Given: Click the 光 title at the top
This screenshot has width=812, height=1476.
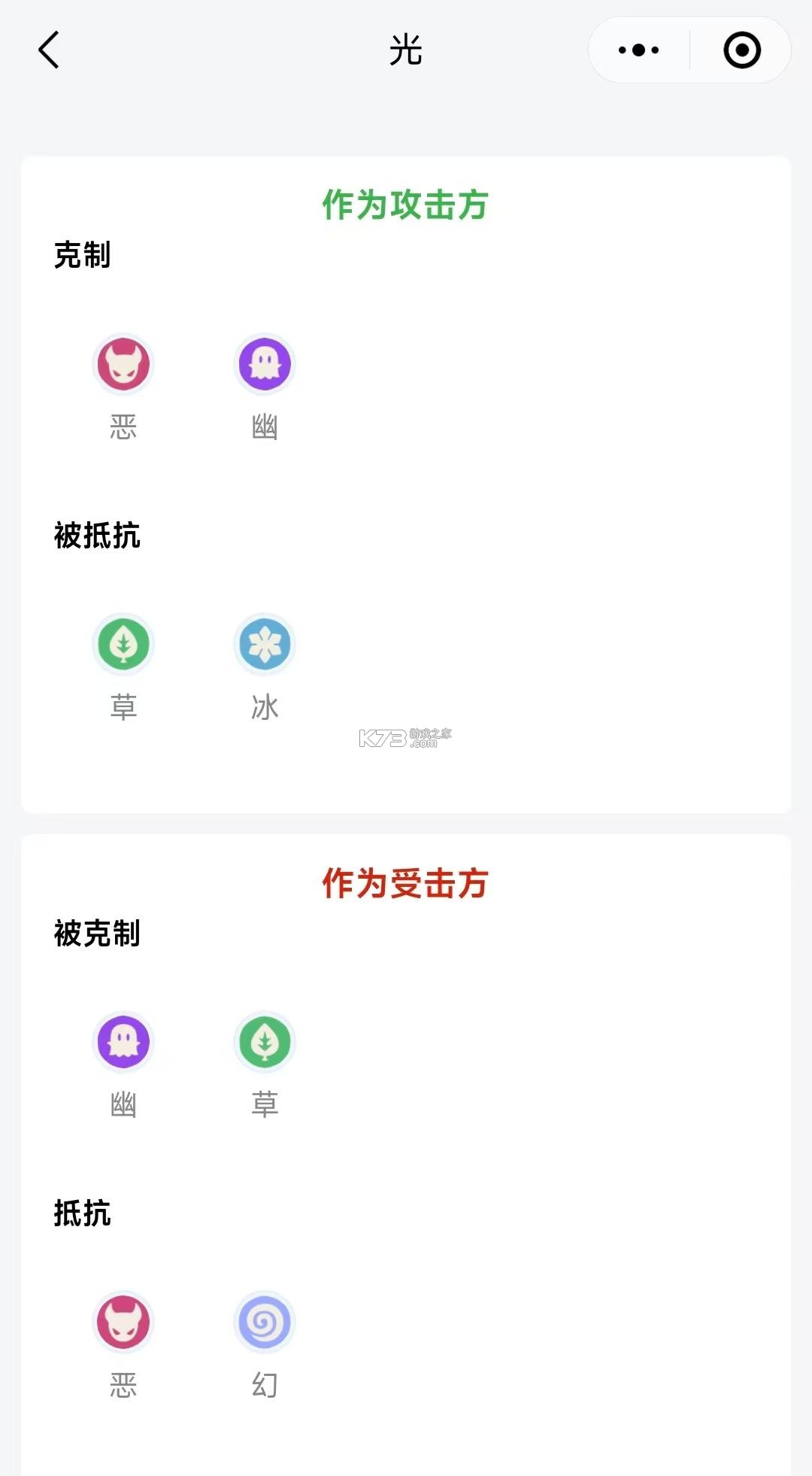Looking at the screenshot, I should click(406, 50).
